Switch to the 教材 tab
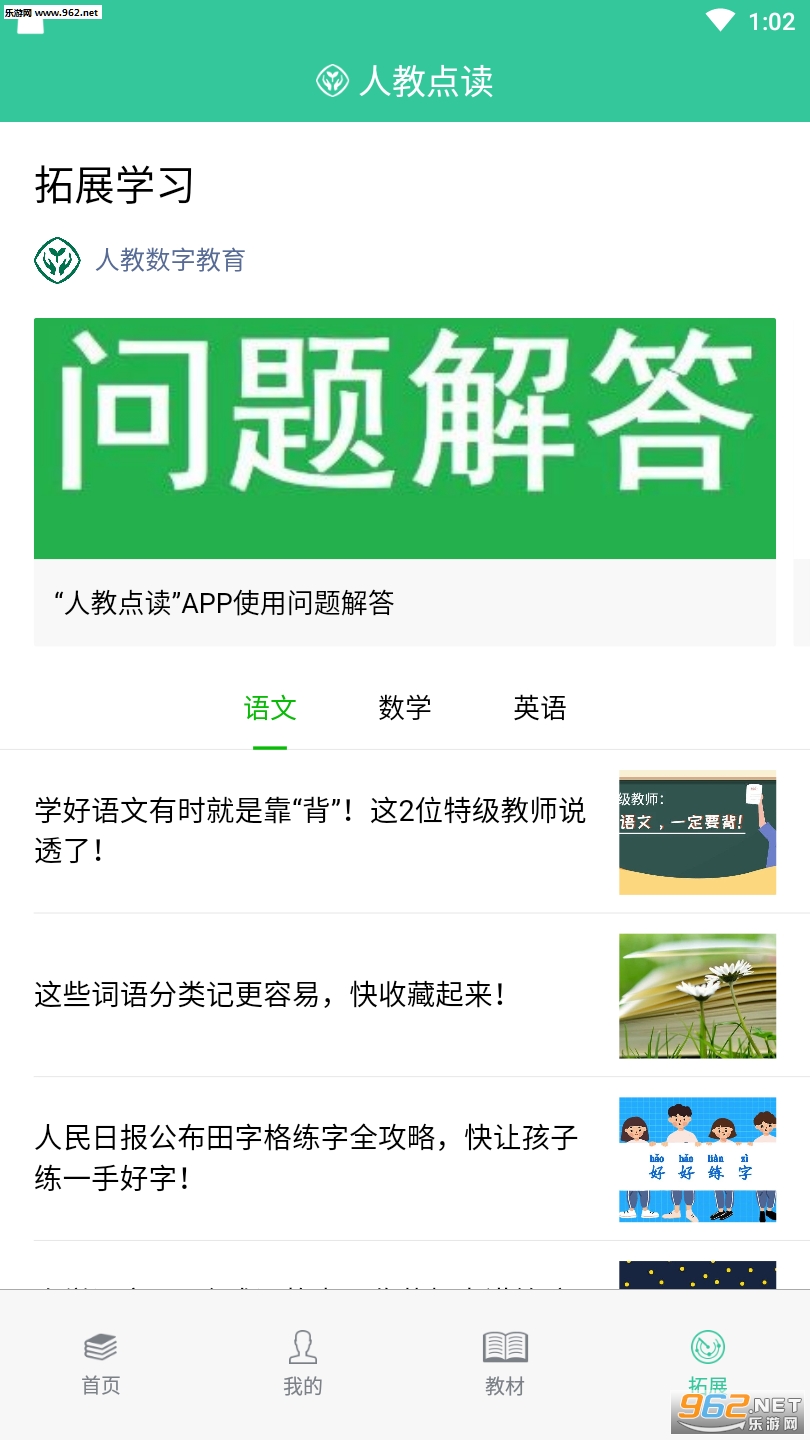Image resolution: width=810 pixels, height=1440 pixels. tap(505, 1363)
